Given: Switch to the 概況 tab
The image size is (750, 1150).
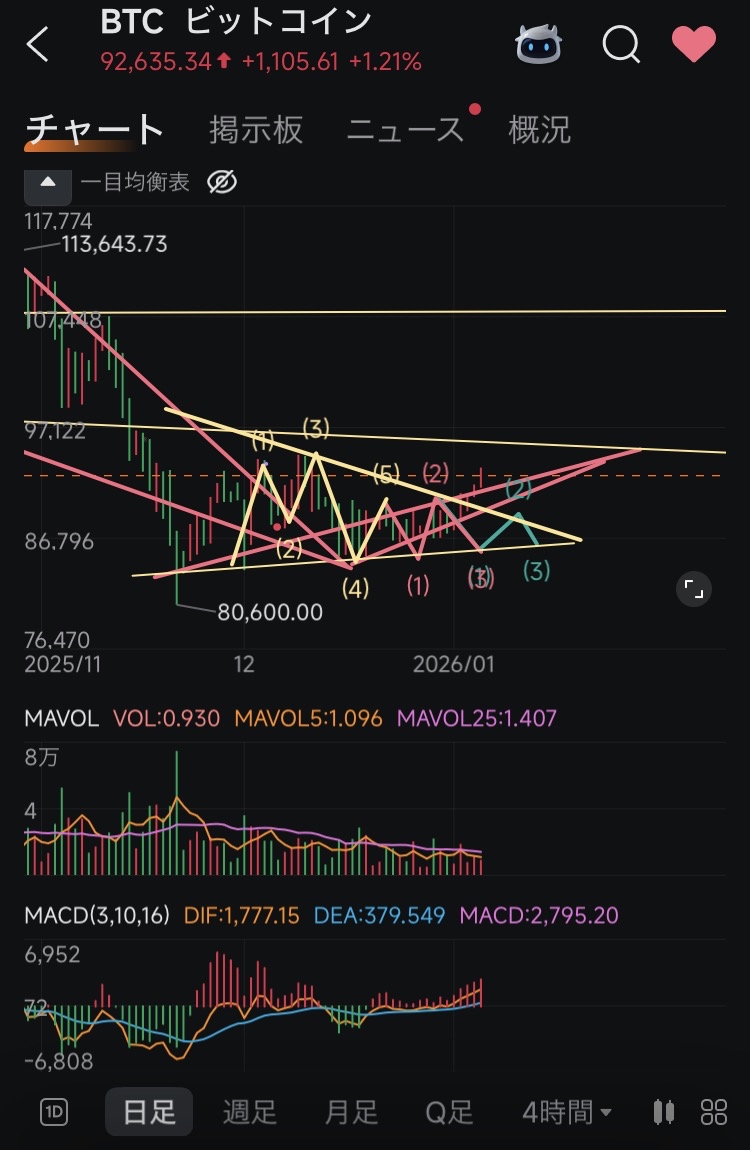Looking at the screenshot, I should pyautogui.click(x=540, y=130).
